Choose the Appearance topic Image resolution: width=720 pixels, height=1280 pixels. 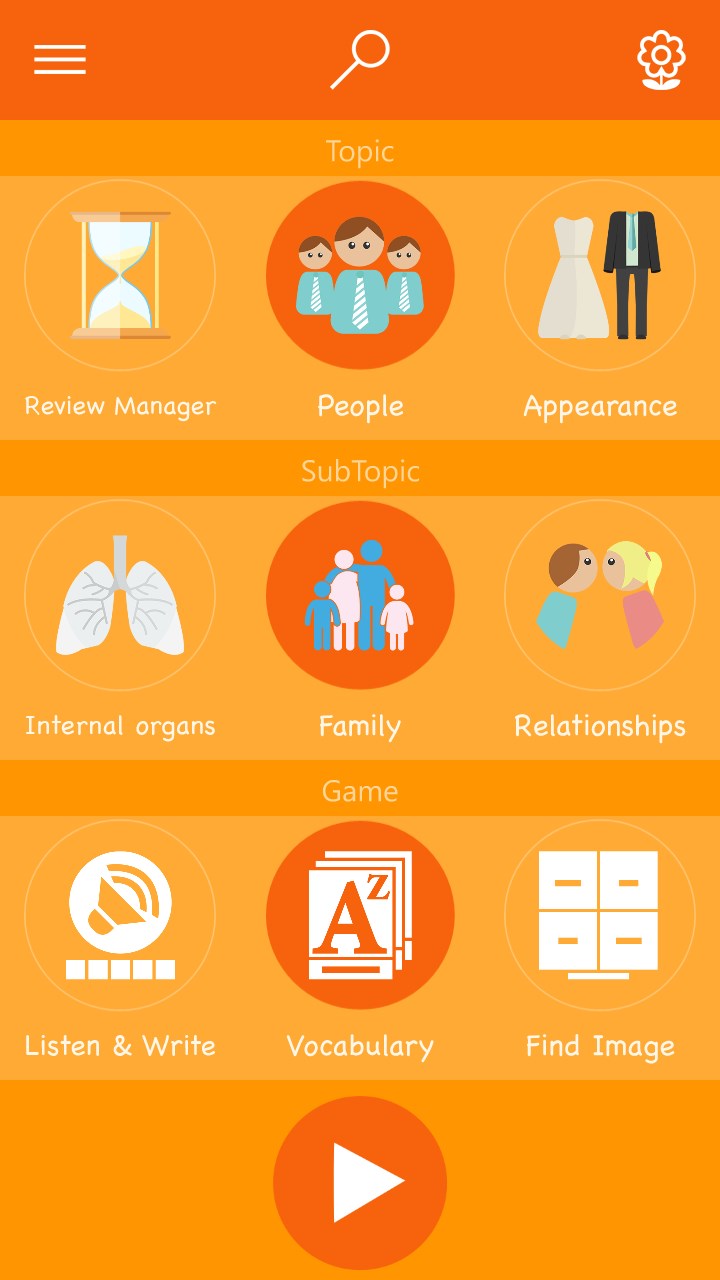[600, 276]
